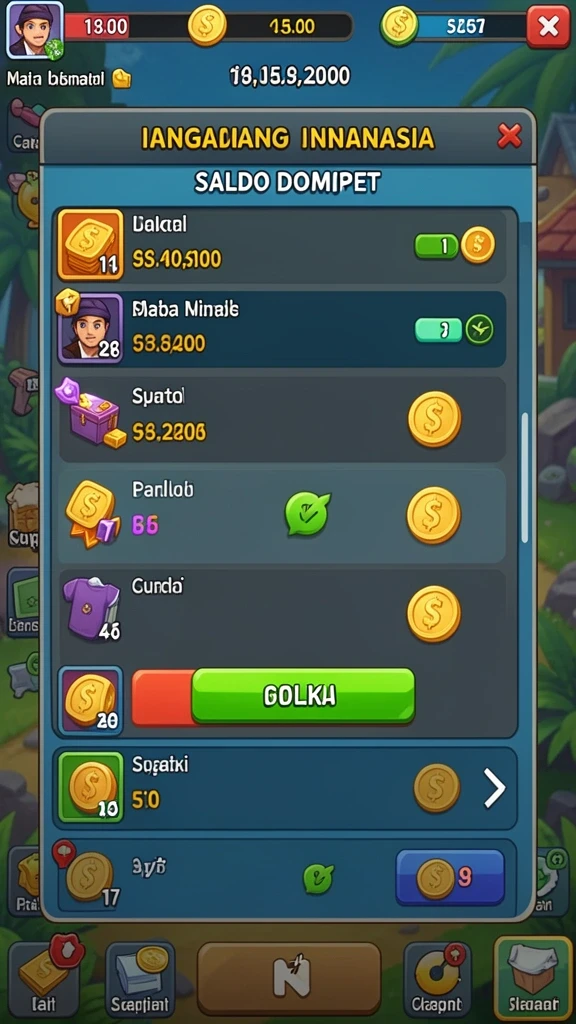Open the Maba Minalb row
Viewport: 576px width, 1024px height.
(282, 328)
